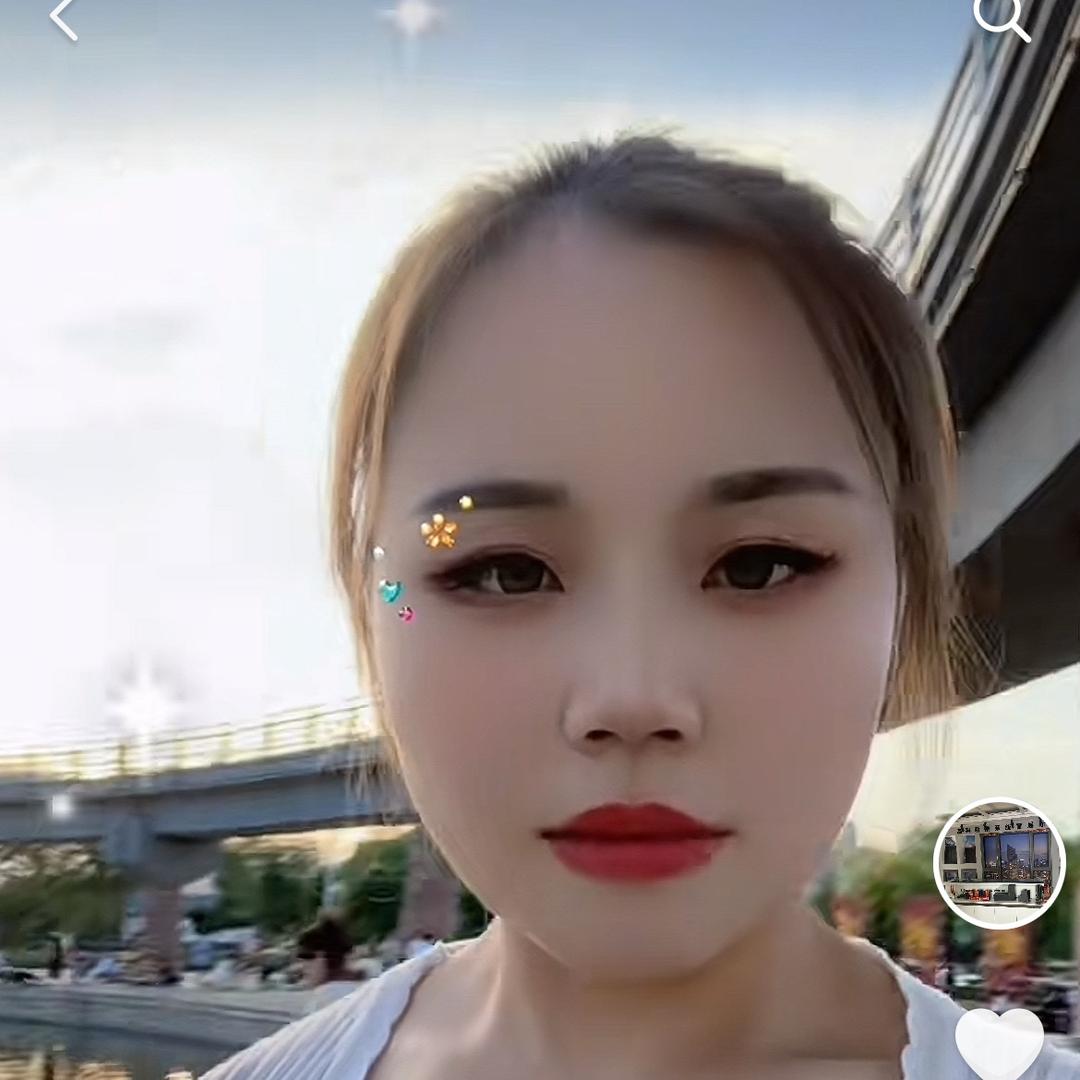1080x1080 pixels.
Task: Open search with the magnifier icon
Action: 1002,18
